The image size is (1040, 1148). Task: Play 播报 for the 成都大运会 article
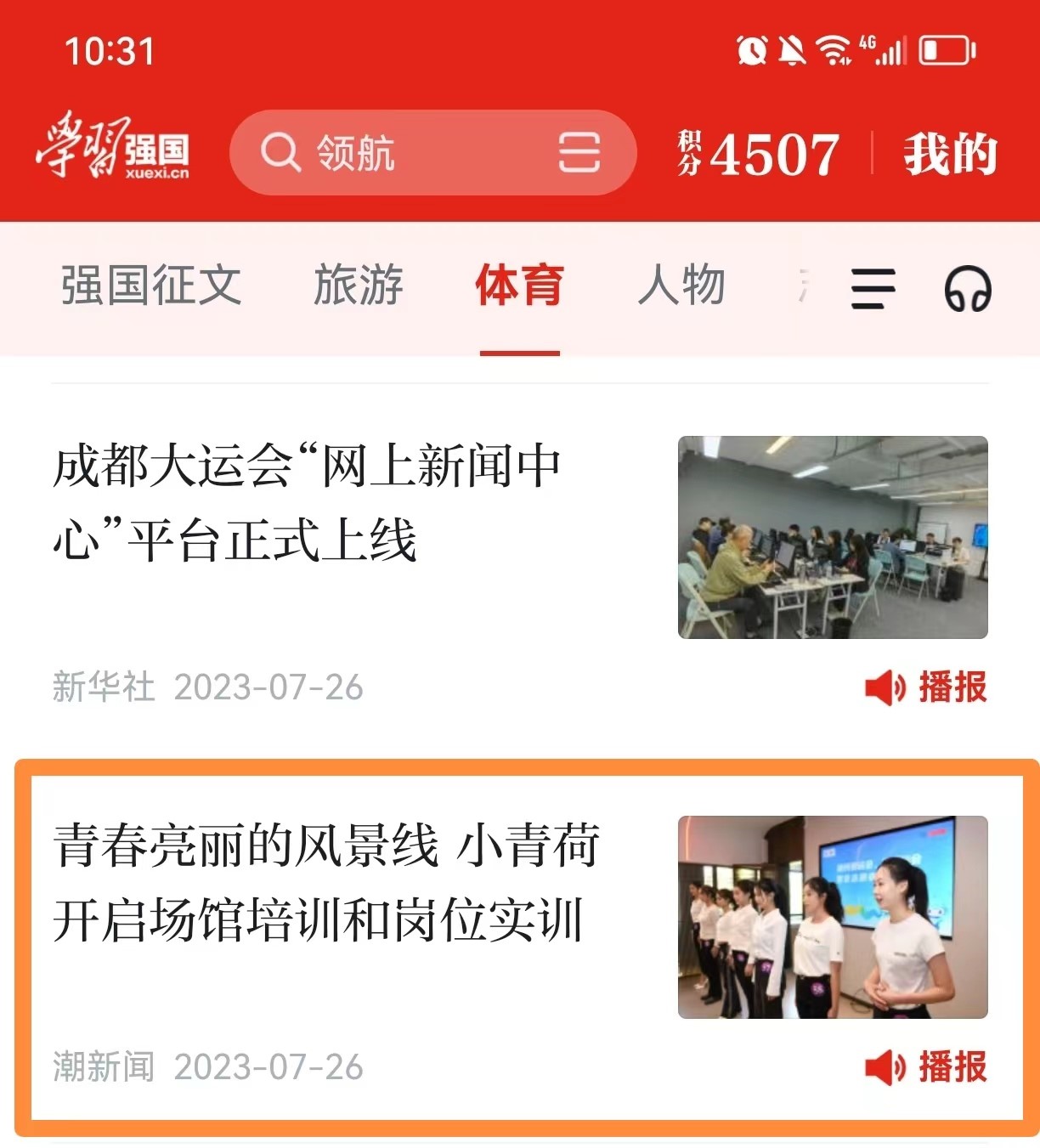[x=926, y=687]
